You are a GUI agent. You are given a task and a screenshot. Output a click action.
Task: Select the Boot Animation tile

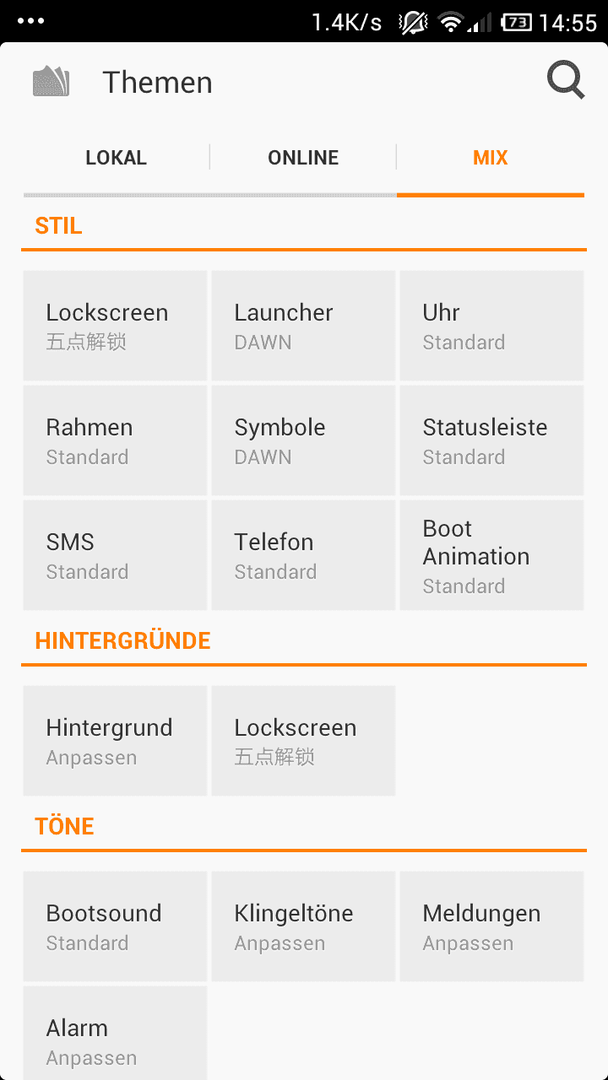492,555
